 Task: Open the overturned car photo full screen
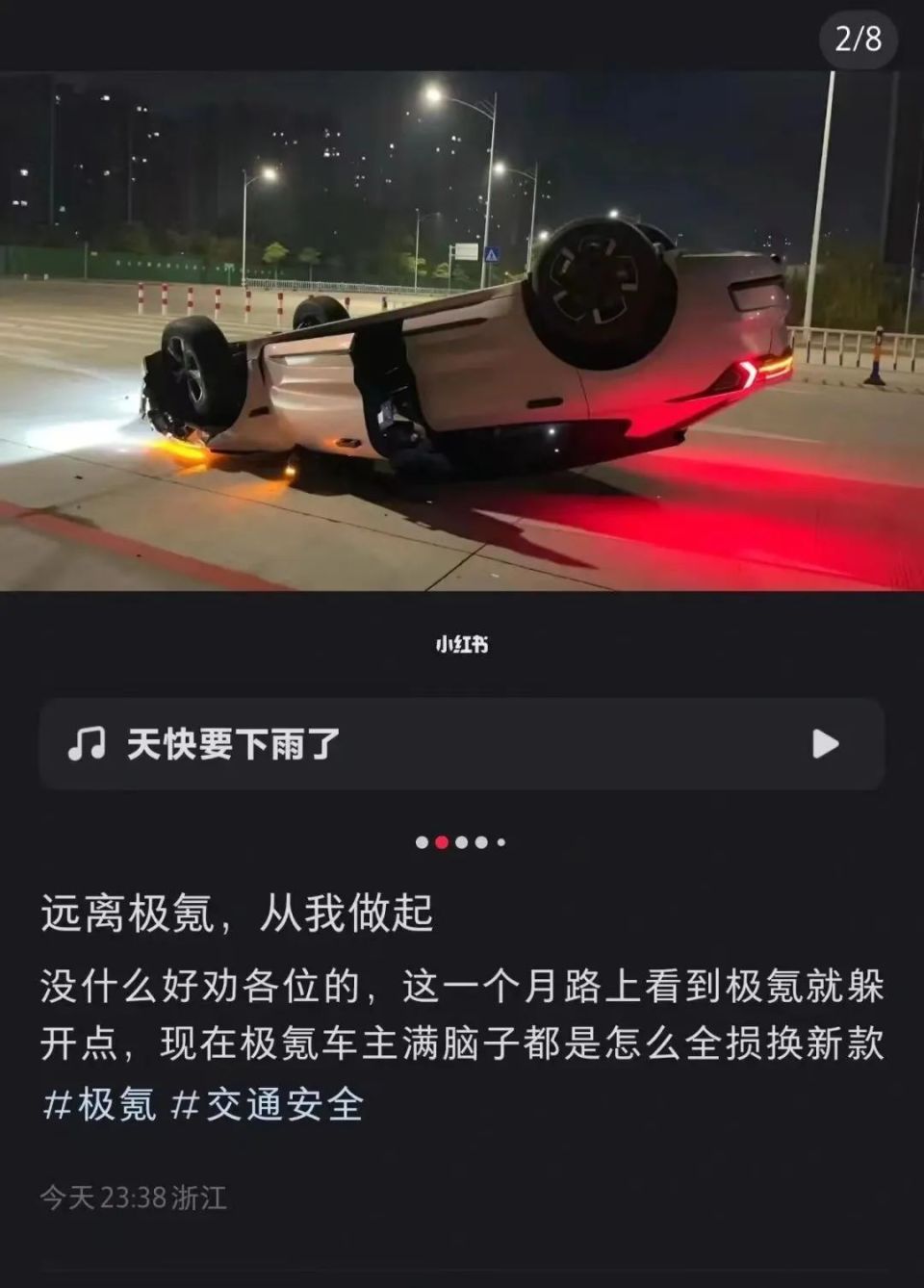[462, 330]
